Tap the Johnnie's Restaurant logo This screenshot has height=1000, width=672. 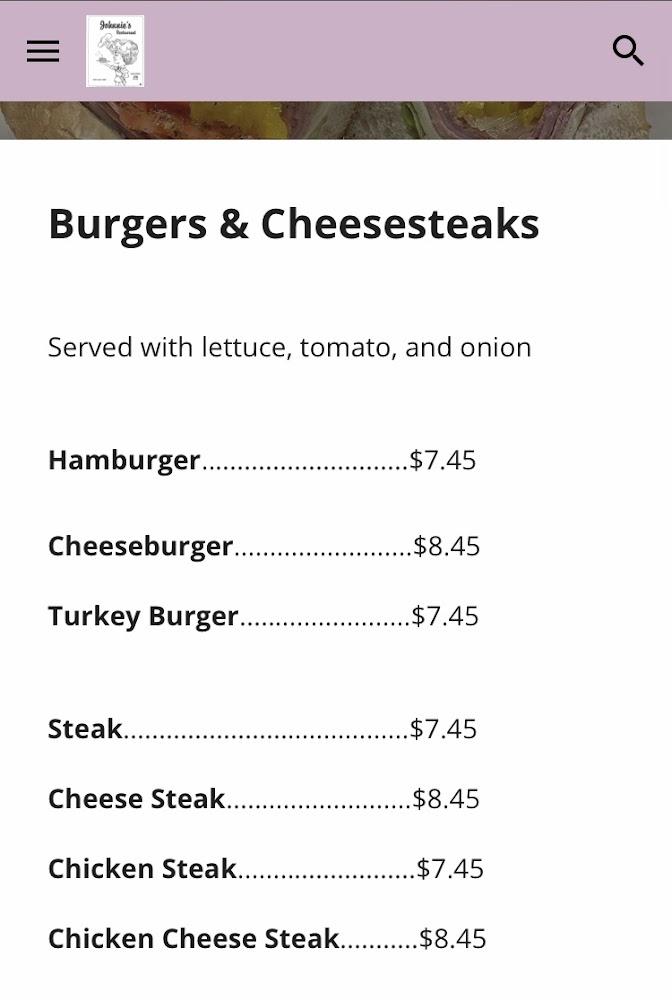pyautogui.click(x=115, y=51)
